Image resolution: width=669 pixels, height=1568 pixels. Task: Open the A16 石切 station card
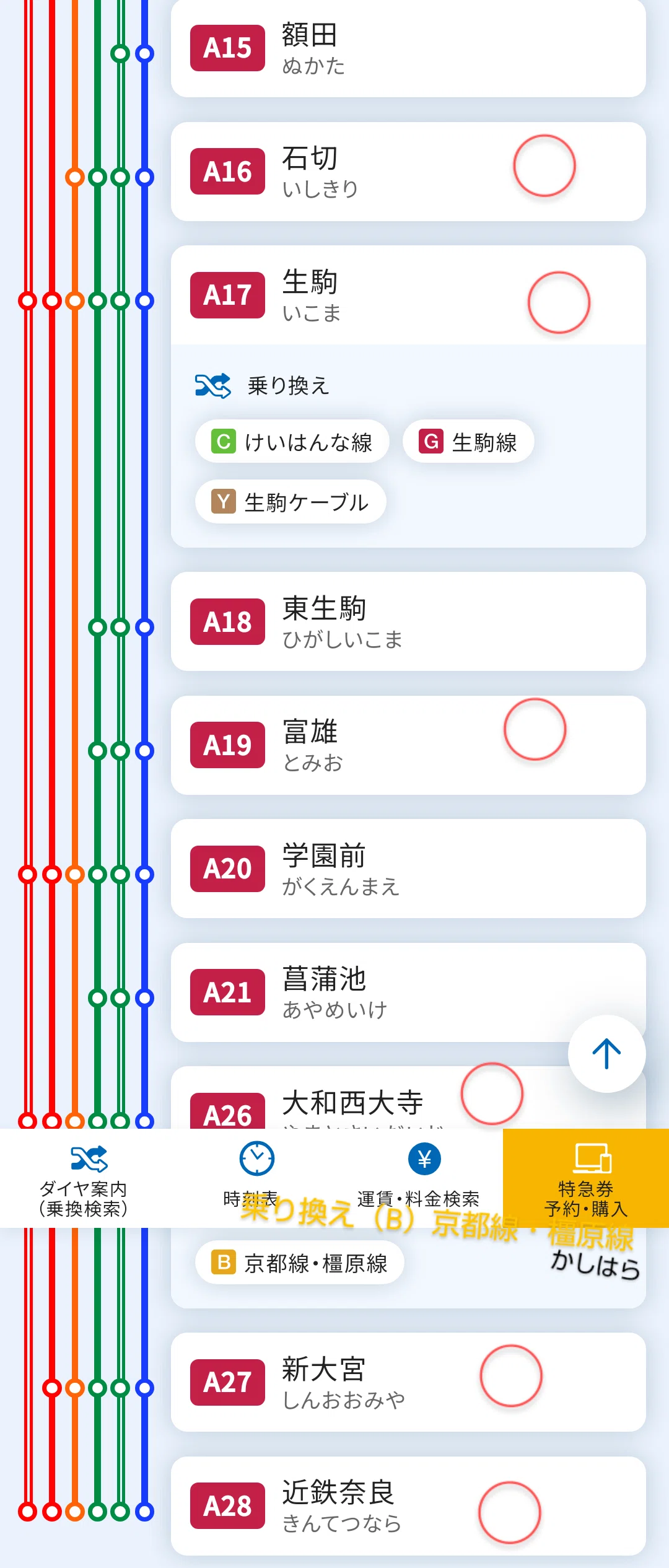tap(408, 172)
